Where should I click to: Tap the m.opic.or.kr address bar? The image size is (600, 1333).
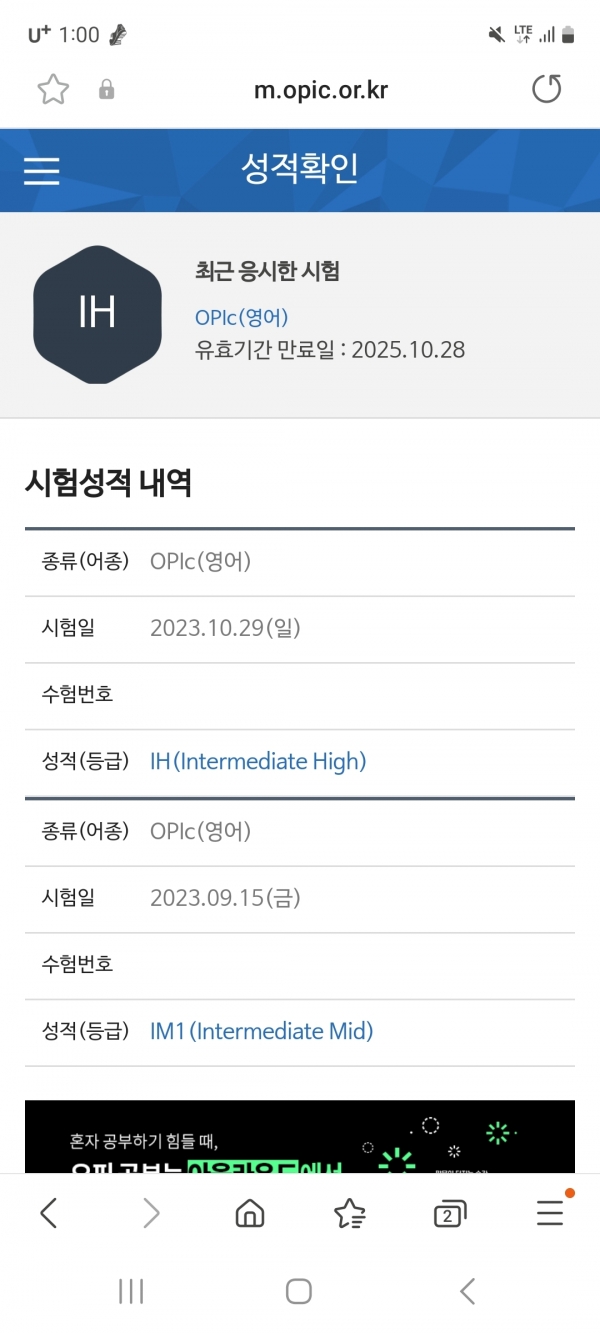tap(320, 90)
